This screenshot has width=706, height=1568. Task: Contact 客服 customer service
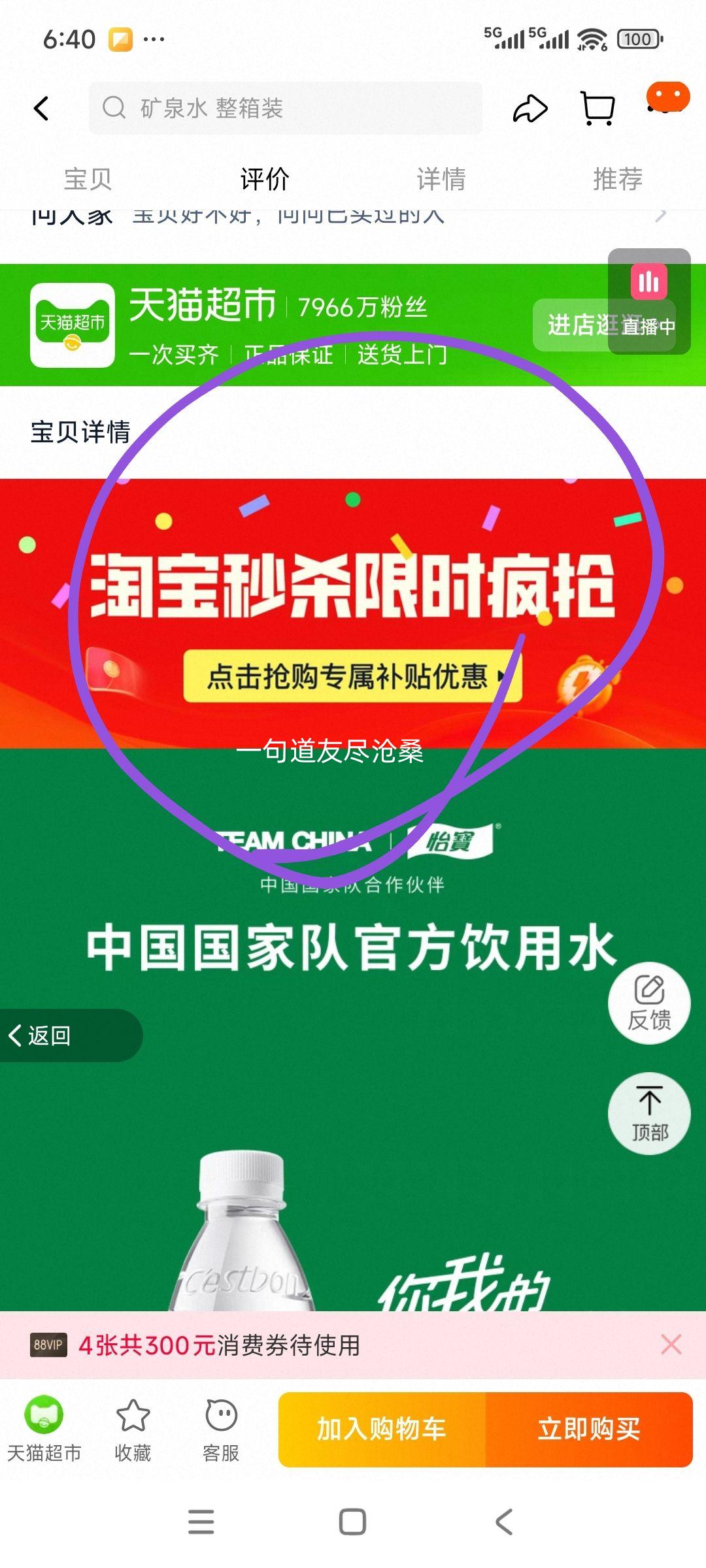221,1428
